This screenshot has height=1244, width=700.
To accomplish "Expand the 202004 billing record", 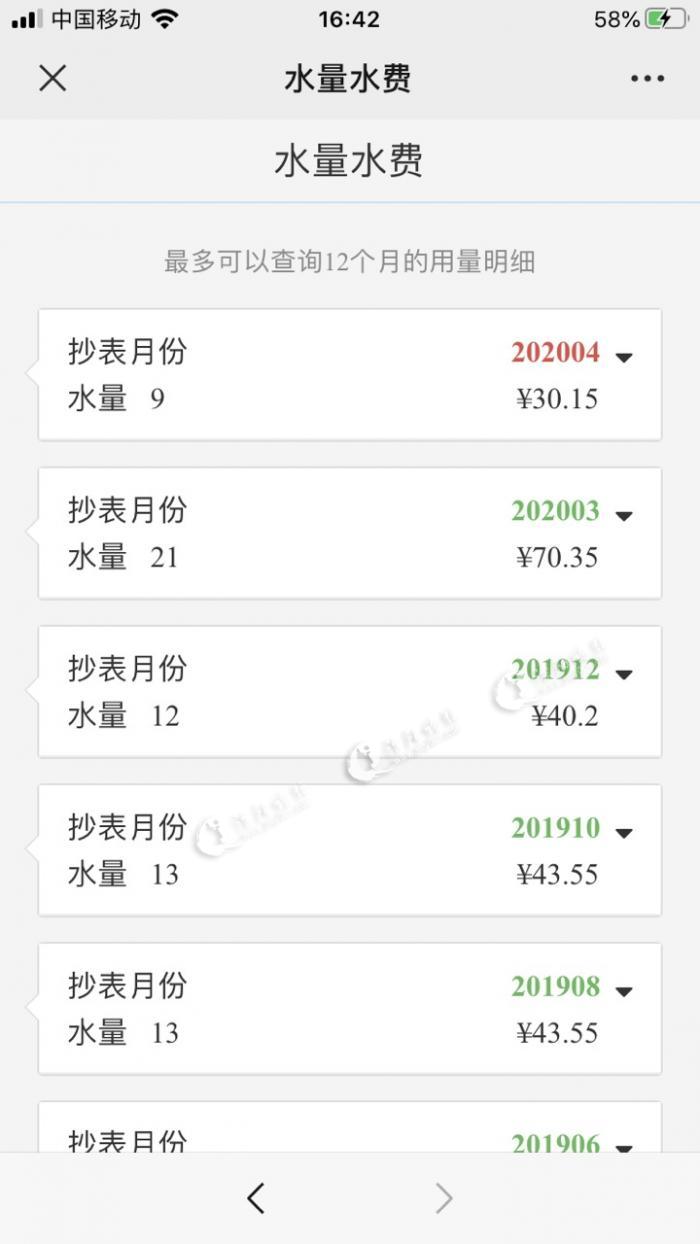I will 624,357.
